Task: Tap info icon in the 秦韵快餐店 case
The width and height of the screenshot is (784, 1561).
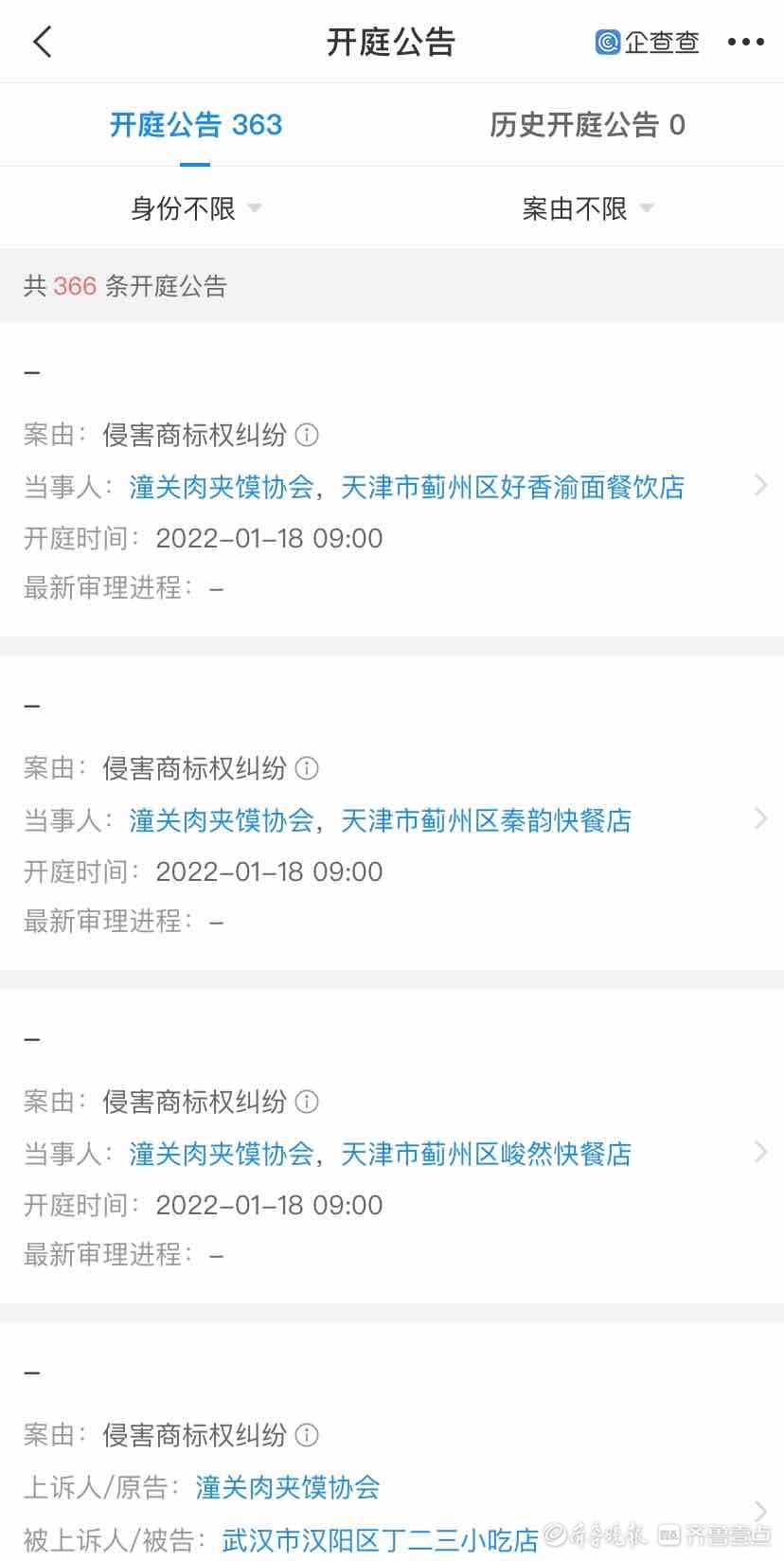Action: (307, 768)
